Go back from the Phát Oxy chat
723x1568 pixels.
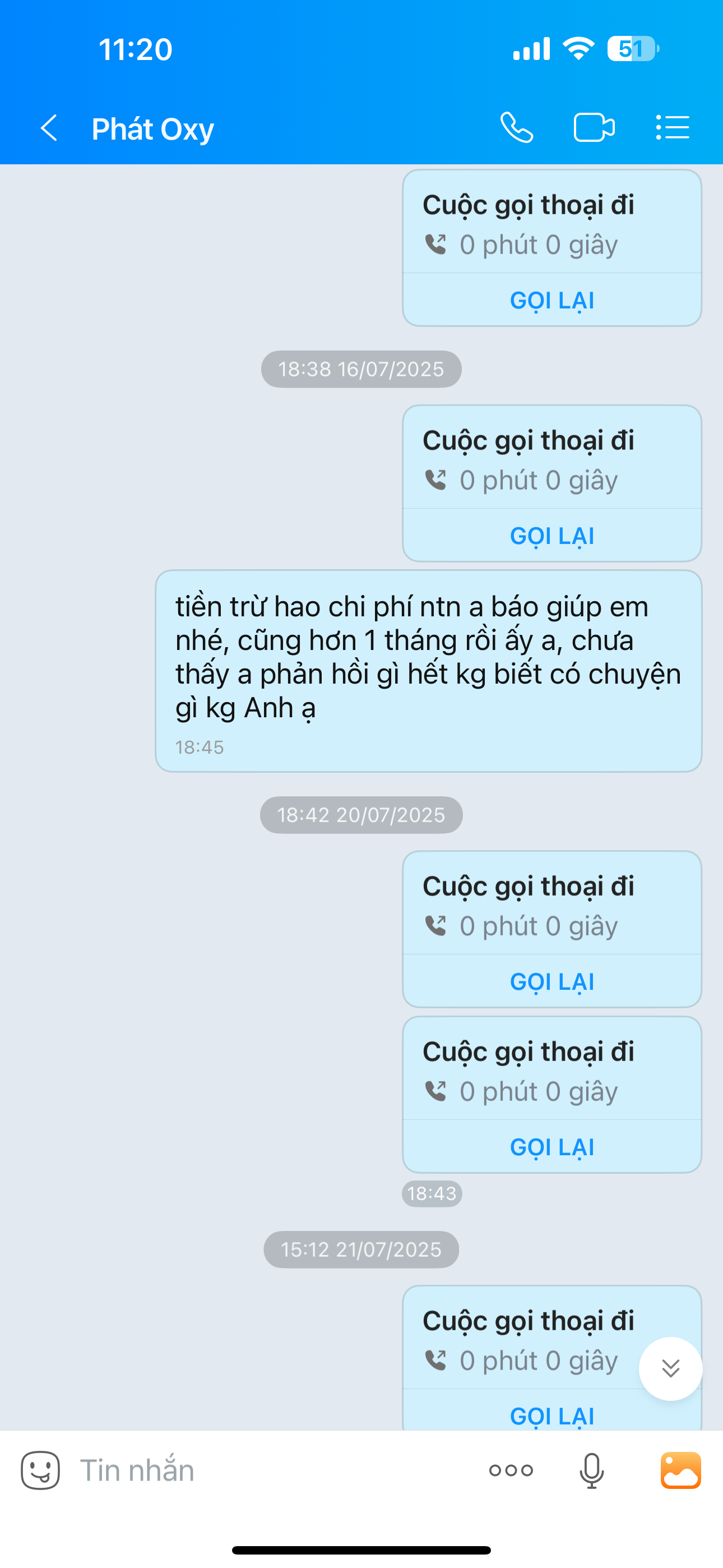tap(49, 128)
